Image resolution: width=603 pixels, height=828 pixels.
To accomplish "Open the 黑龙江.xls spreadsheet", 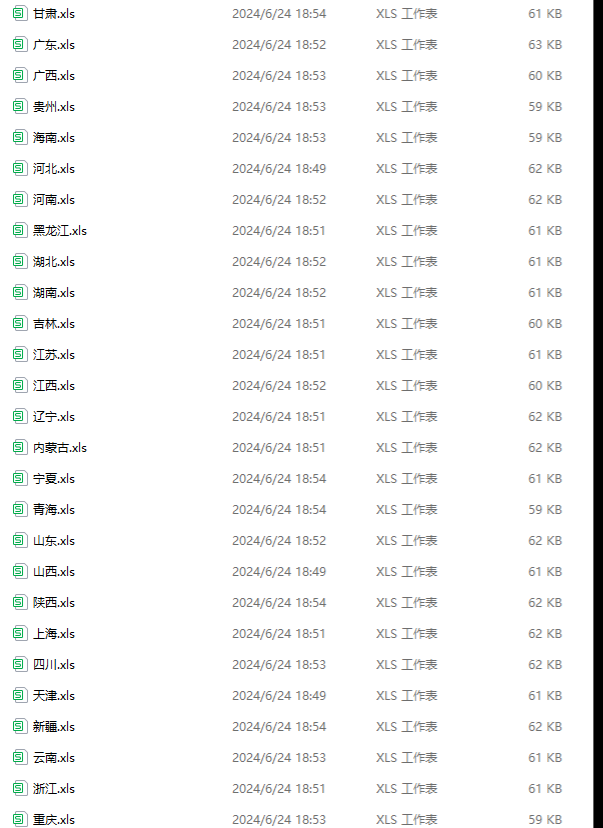I will coord(59,231).
